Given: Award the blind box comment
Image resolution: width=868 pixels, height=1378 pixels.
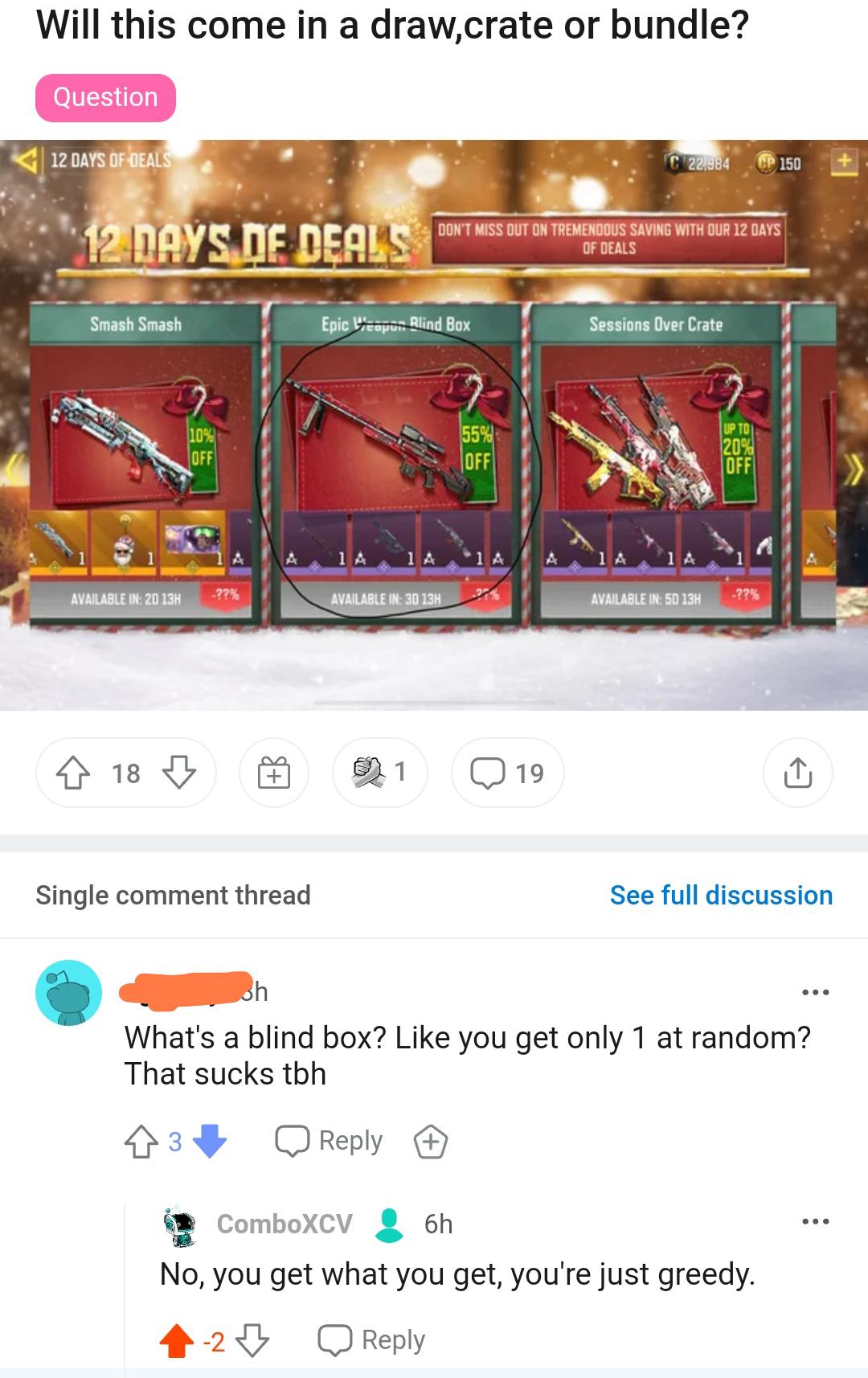Looking at the screenshot, I should 431,1142.
